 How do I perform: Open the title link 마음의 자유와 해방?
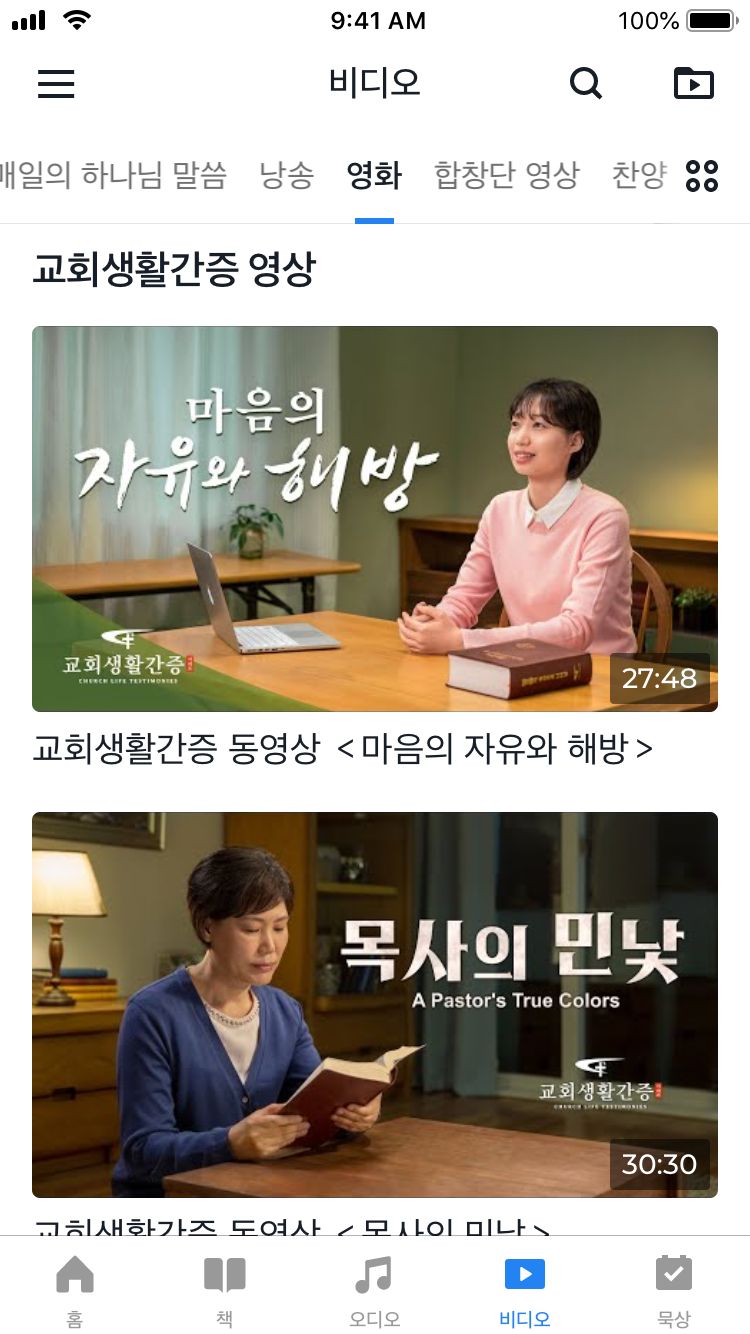coord(342,748)
